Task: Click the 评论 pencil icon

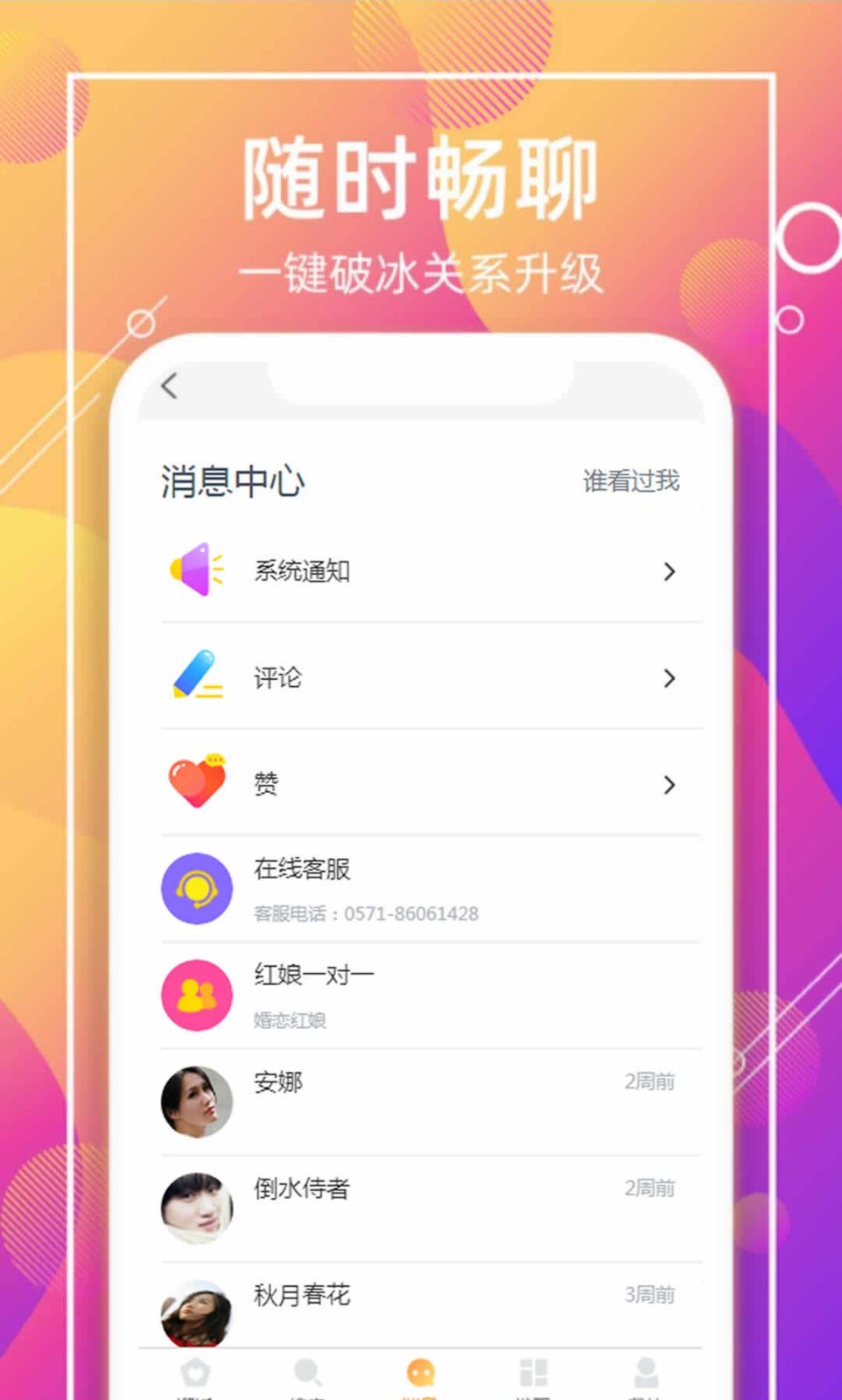Action: click(197, 678)
